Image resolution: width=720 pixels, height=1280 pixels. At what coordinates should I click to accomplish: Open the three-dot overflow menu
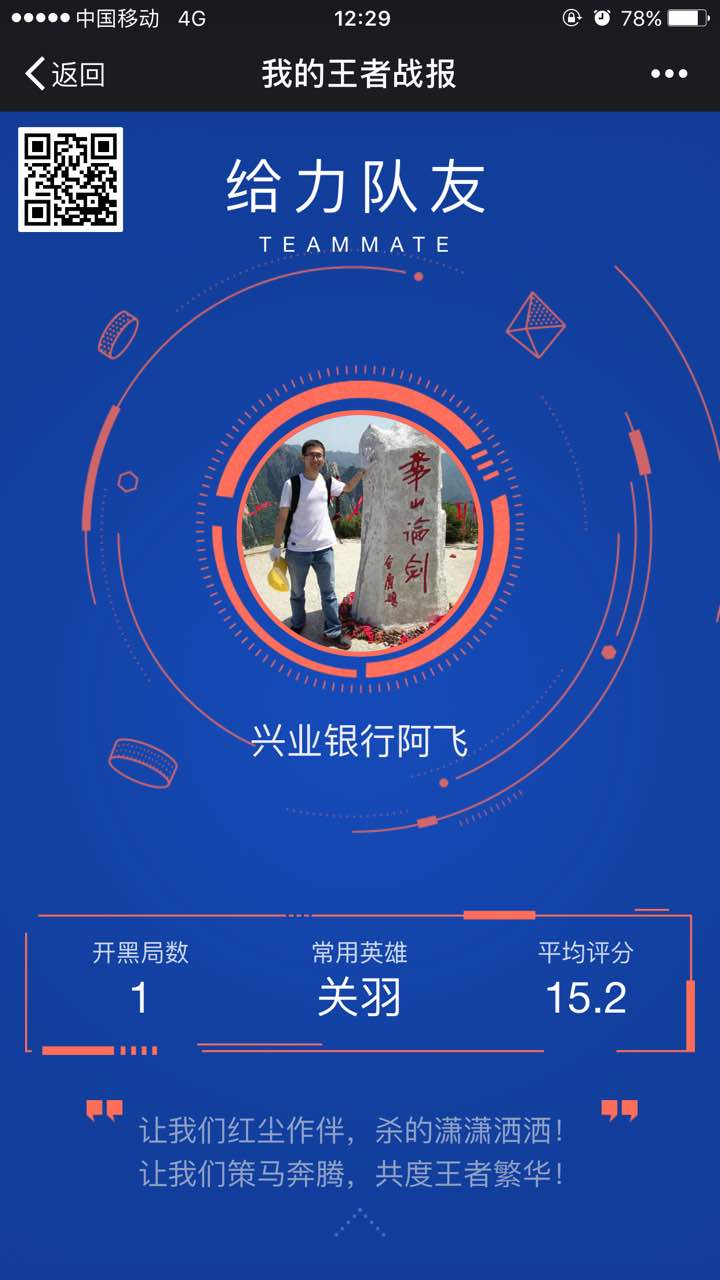669,74
